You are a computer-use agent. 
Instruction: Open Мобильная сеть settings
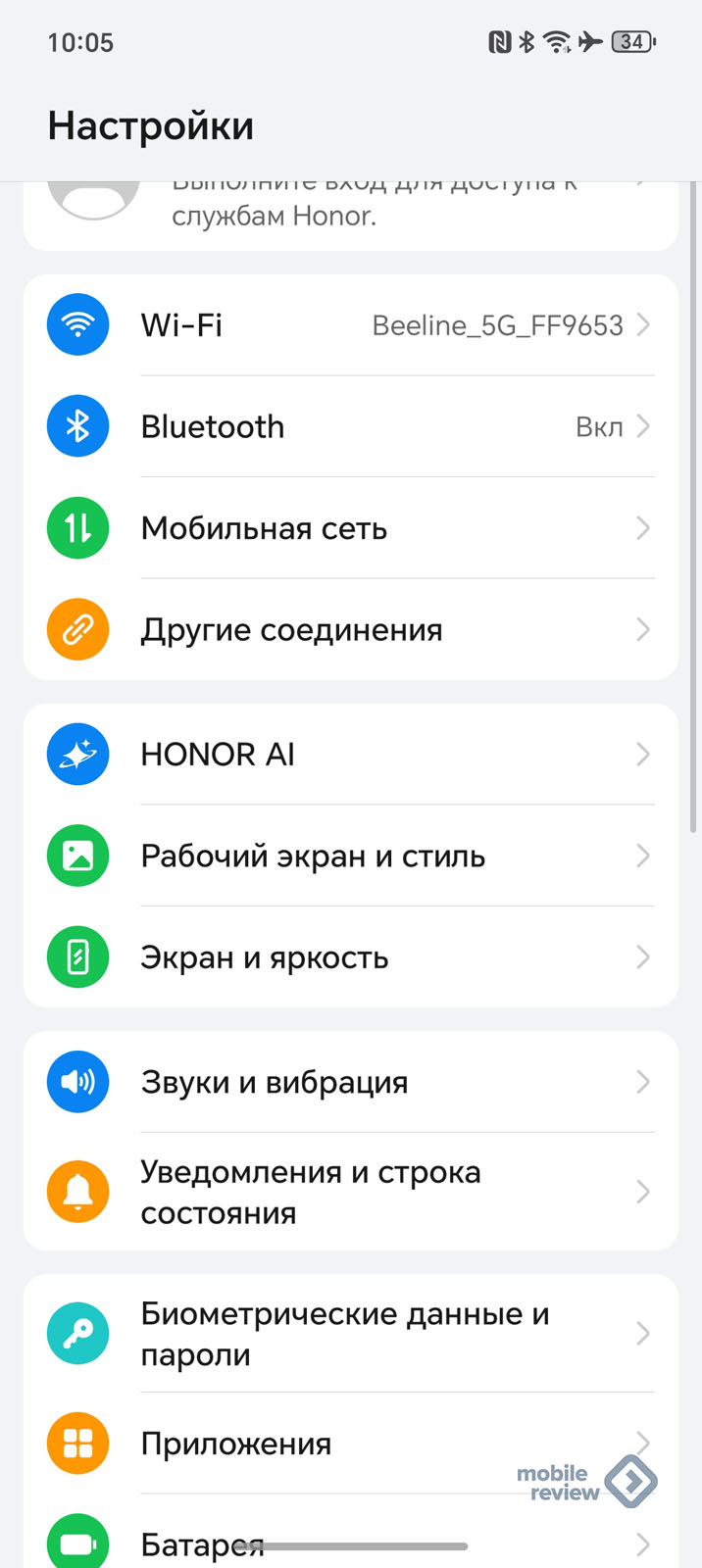[350, 529]
